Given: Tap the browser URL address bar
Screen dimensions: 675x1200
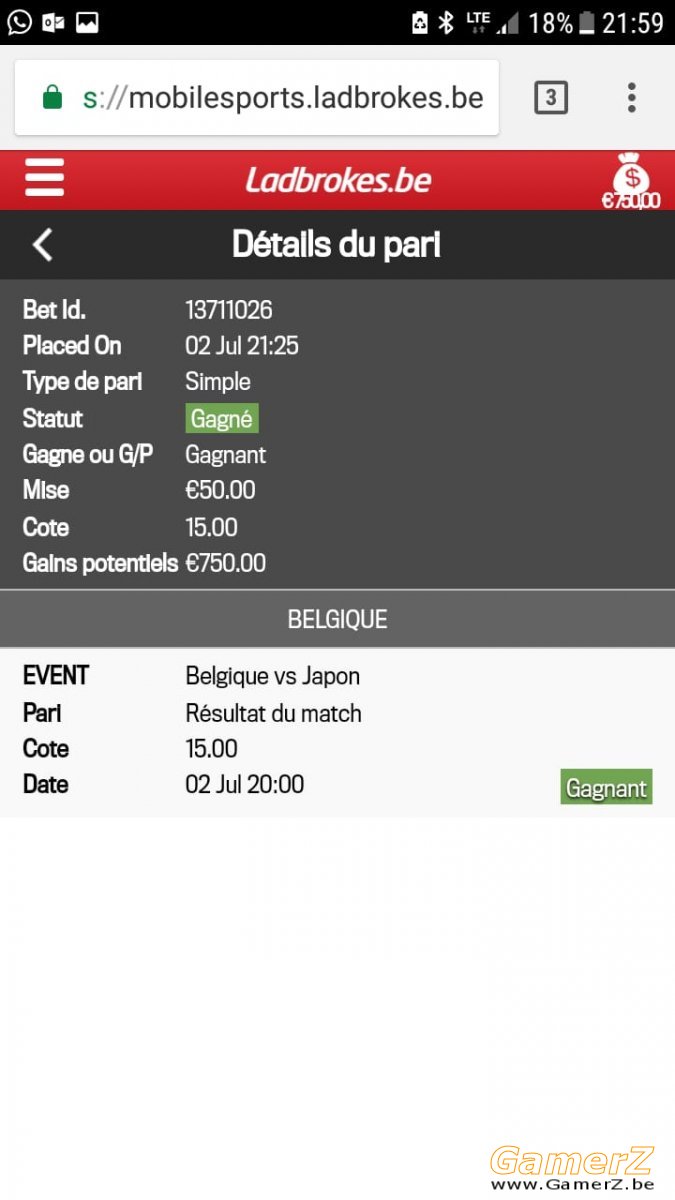Looking at the screenshot, I should pos(257,98).
